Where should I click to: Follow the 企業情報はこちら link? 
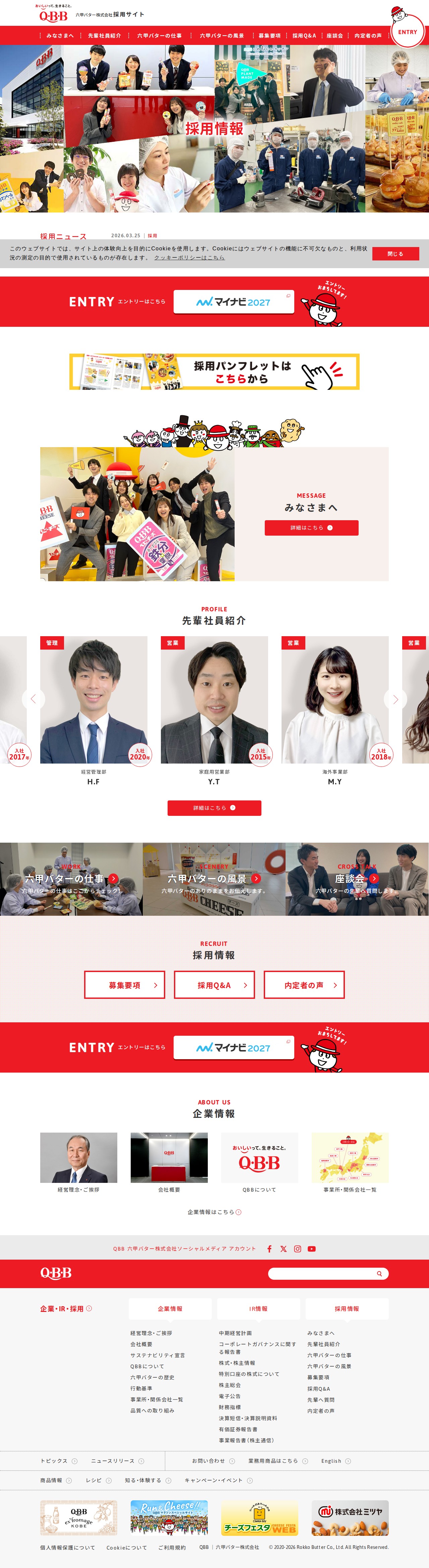click(x=214, y=1212)
